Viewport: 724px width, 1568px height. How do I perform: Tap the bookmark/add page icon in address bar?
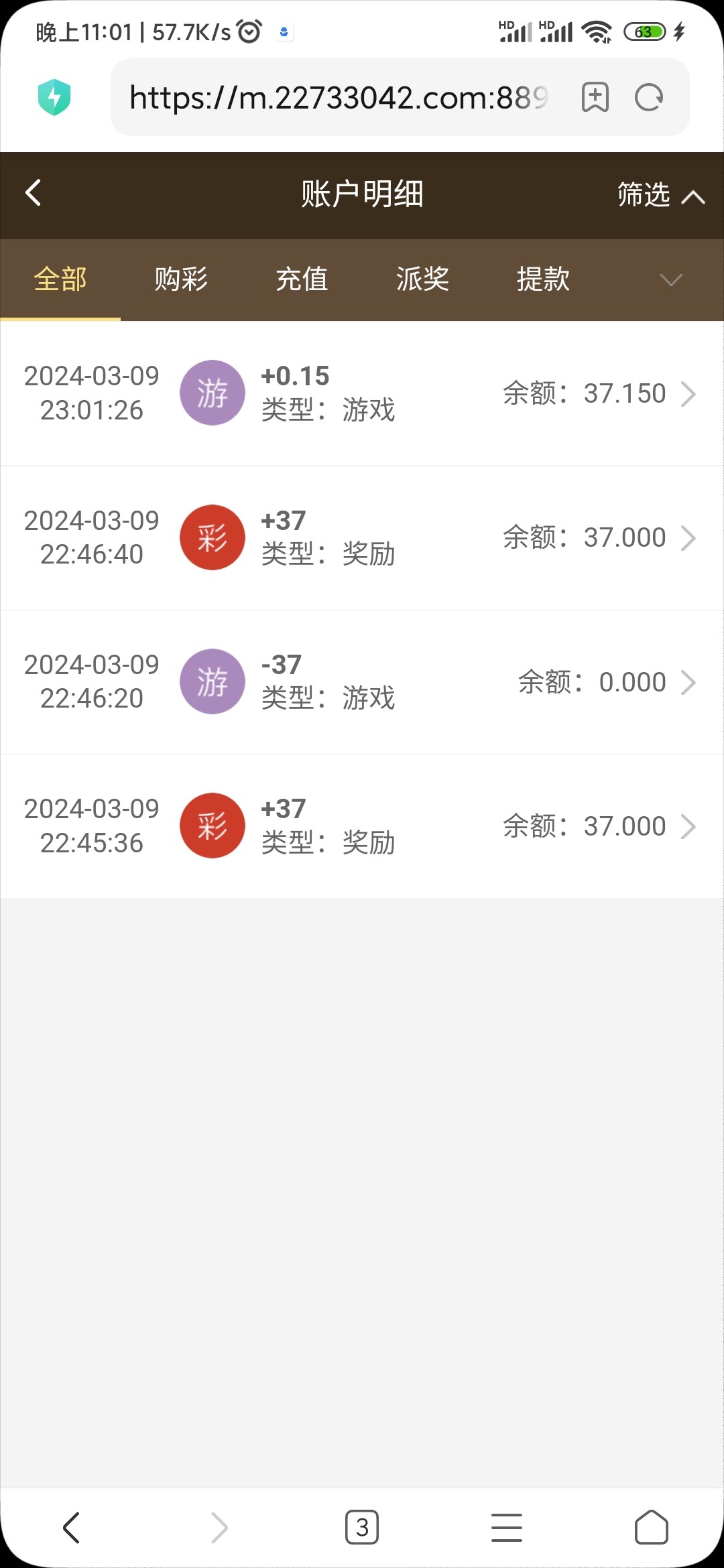[594, 97]
